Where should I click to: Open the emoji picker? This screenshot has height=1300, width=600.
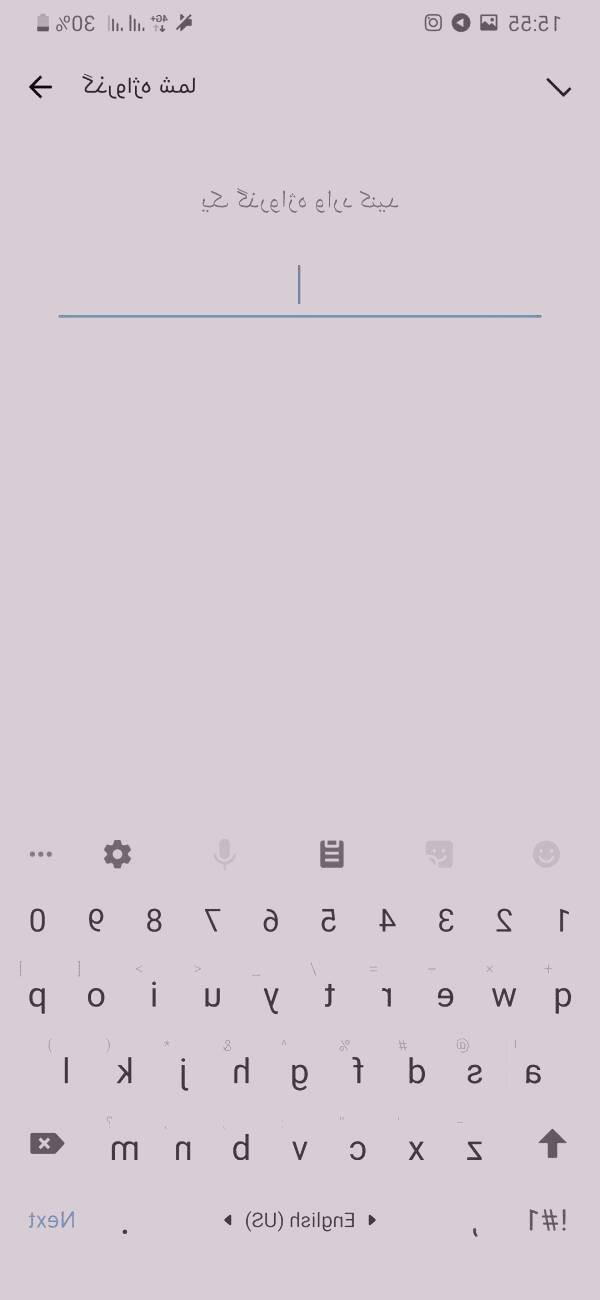(546, 854)
